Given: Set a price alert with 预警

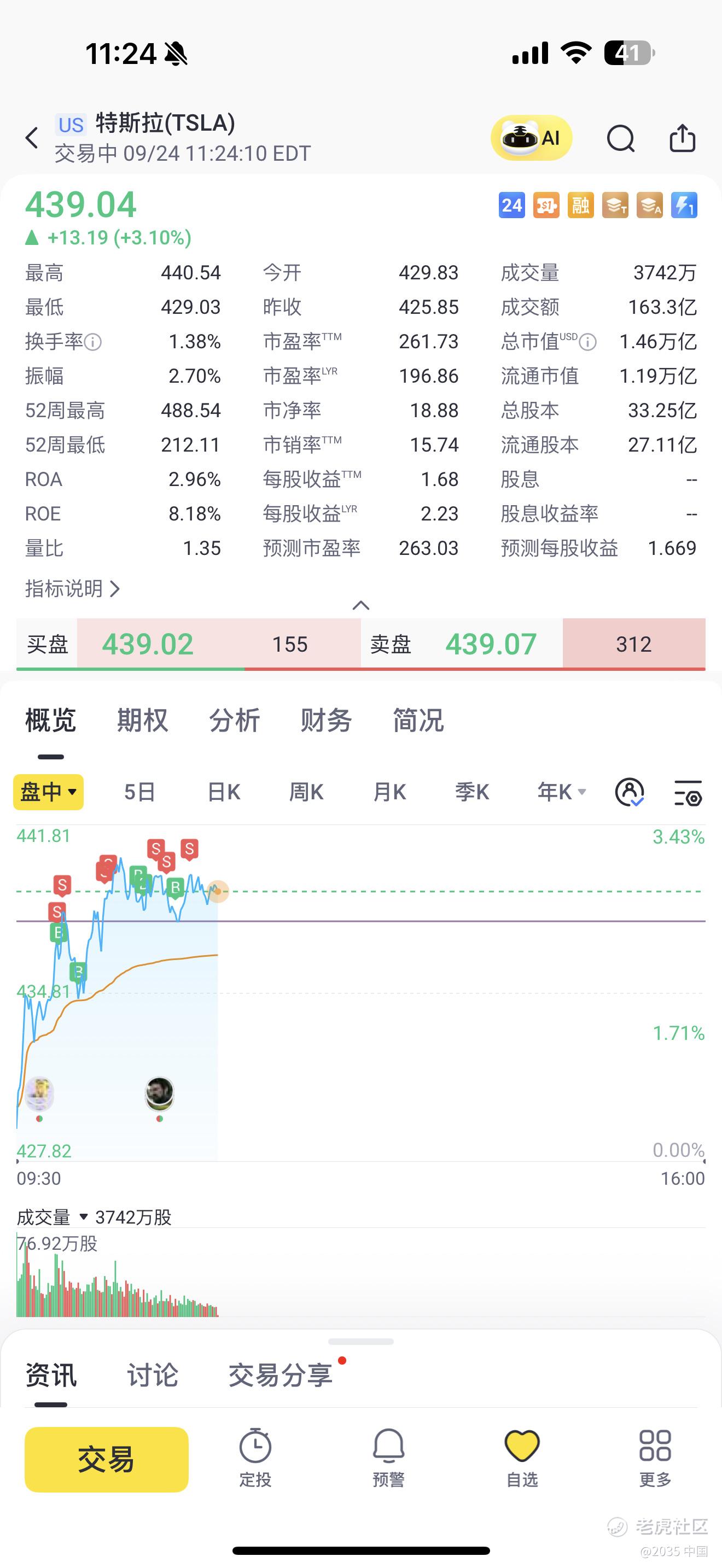Looking at the screenshot, I should click(388, 1459).
